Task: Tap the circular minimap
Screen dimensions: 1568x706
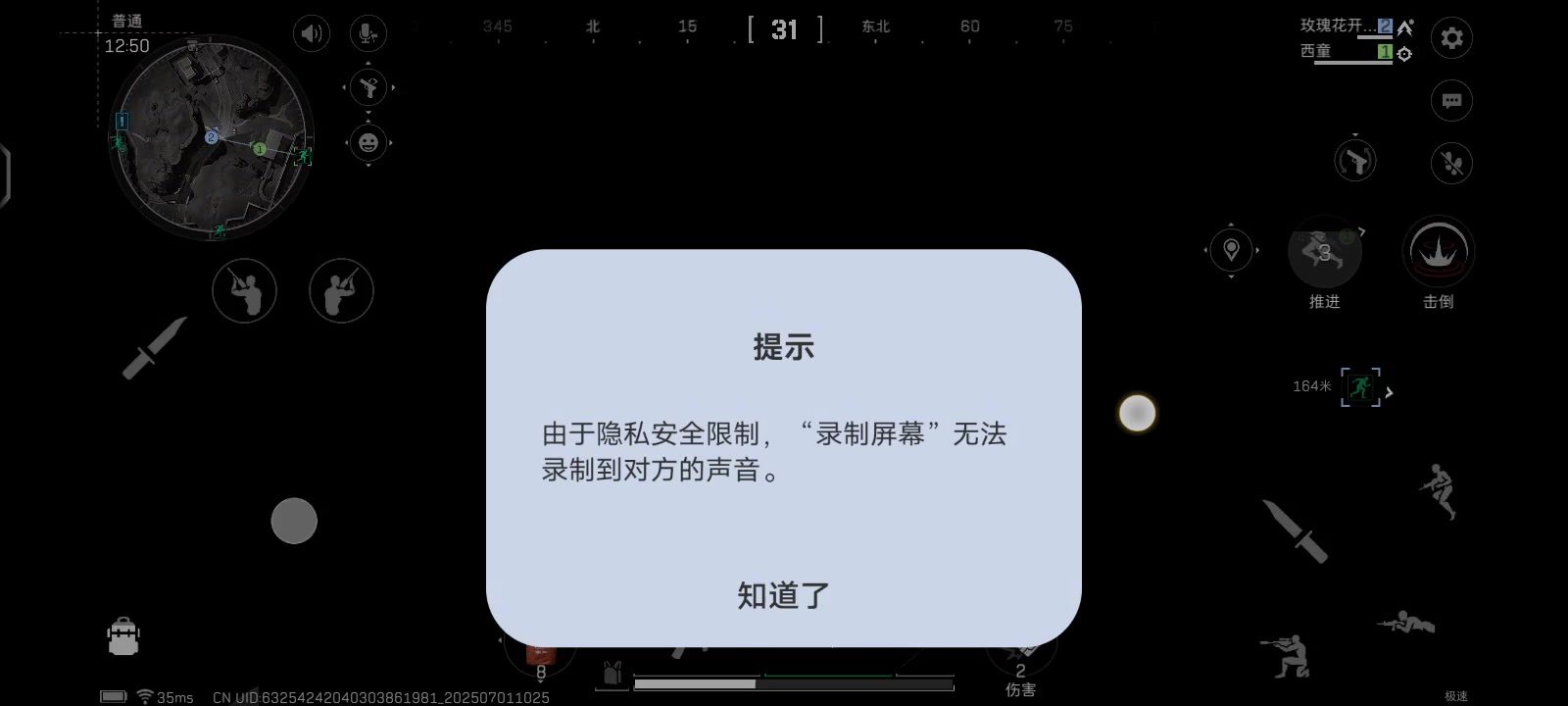Action: (x=211, y=137)
